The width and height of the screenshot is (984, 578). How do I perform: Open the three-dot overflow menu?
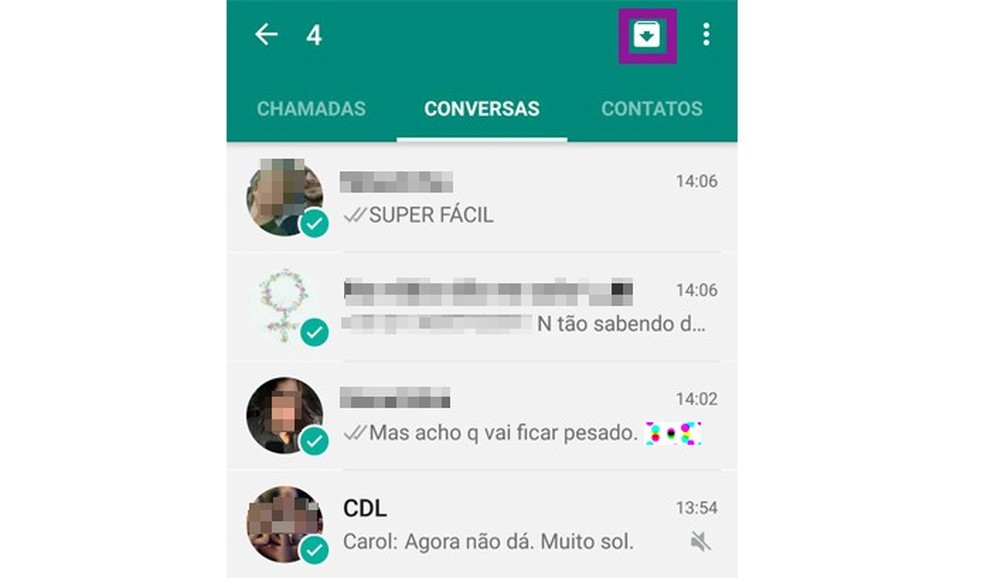tap(706, 35)
